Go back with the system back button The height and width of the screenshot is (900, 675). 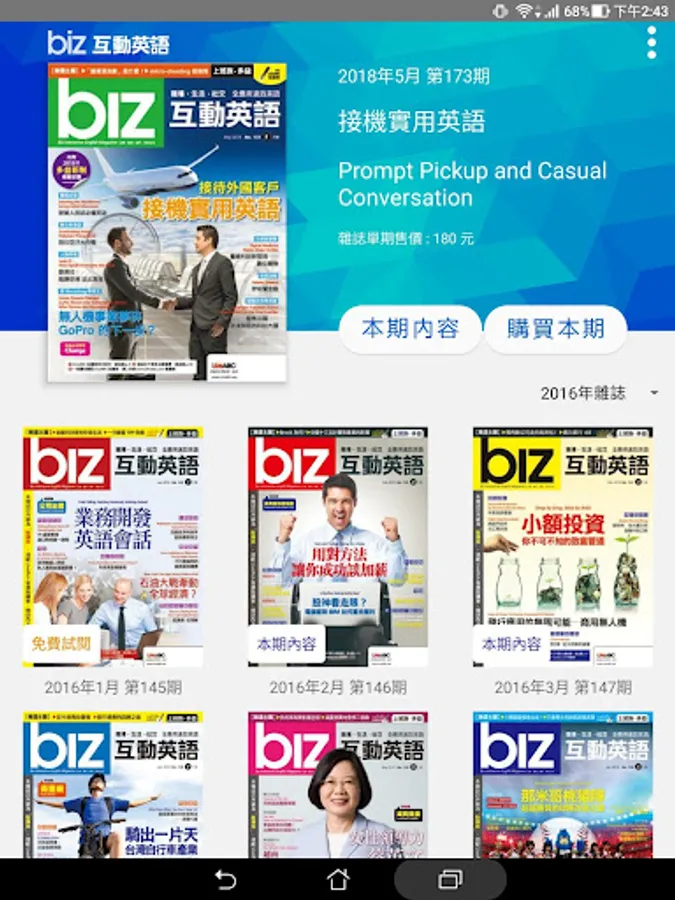[x=225, y=879]
